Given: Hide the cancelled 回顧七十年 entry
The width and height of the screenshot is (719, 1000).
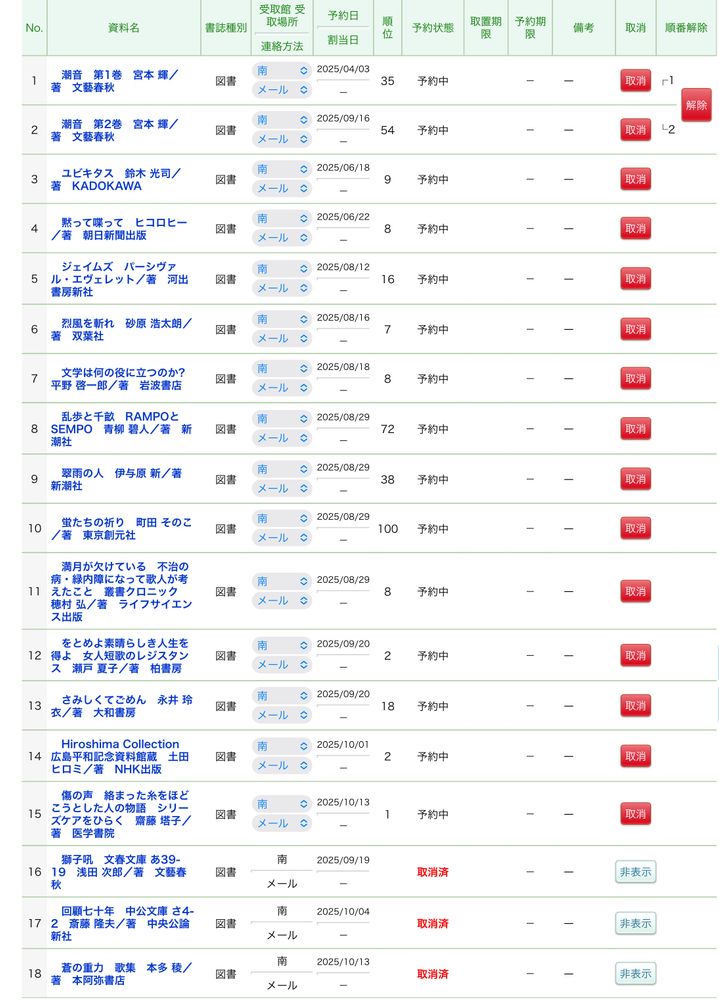Looking at the screenshot, I should [x=635, y=923].
